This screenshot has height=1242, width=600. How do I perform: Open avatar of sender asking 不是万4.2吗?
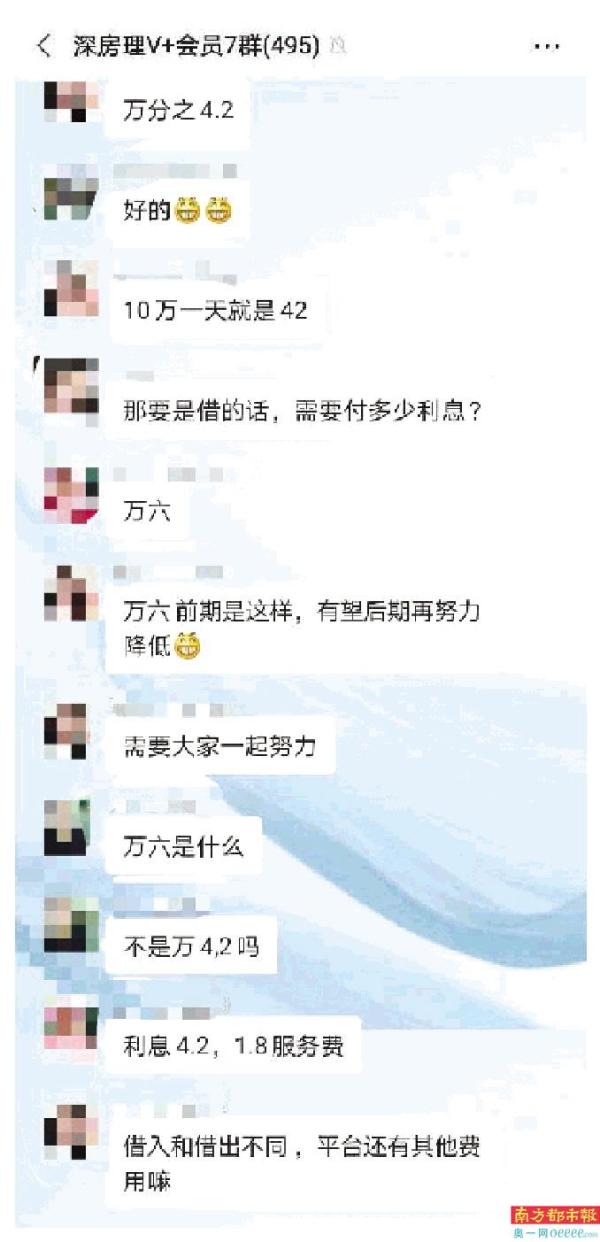[71, 924]
